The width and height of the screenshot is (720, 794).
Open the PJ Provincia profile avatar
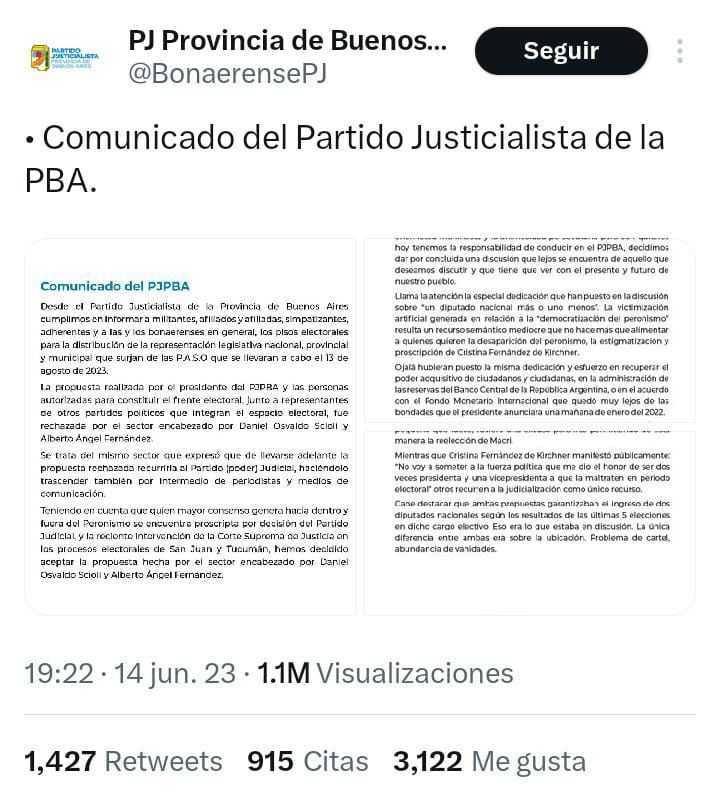[64, 56]
